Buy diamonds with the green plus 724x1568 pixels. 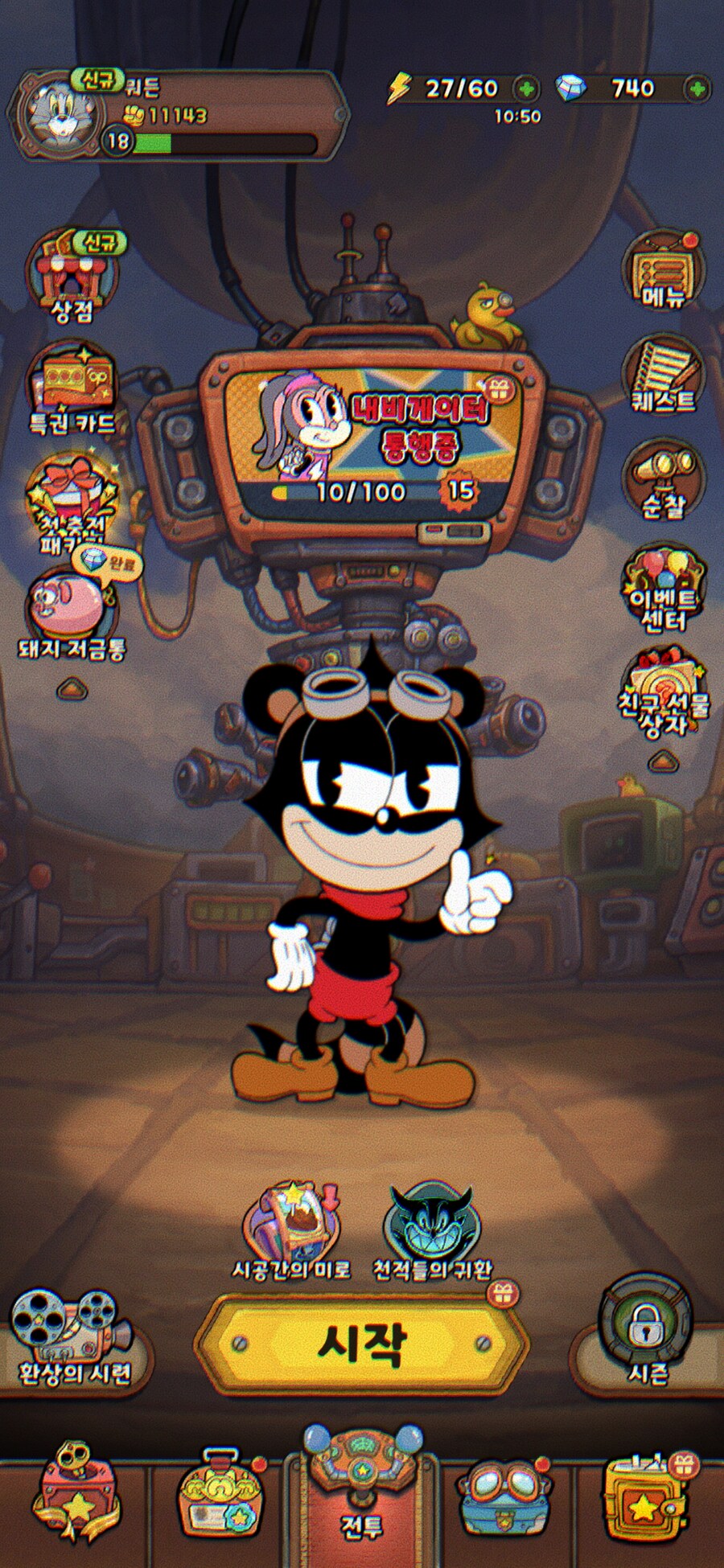tap(697, 88)
